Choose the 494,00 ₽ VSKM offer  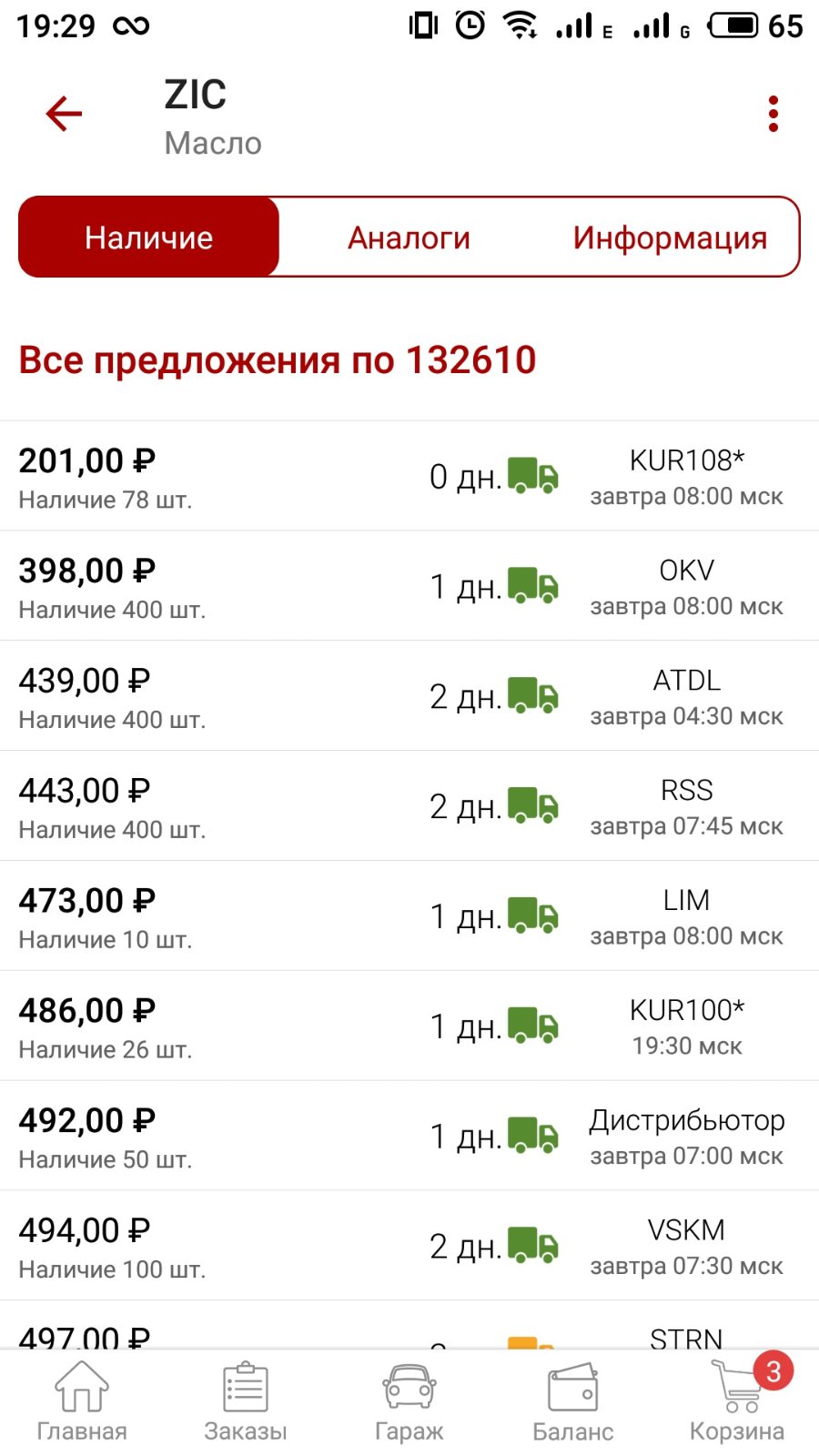[409, 1246]
